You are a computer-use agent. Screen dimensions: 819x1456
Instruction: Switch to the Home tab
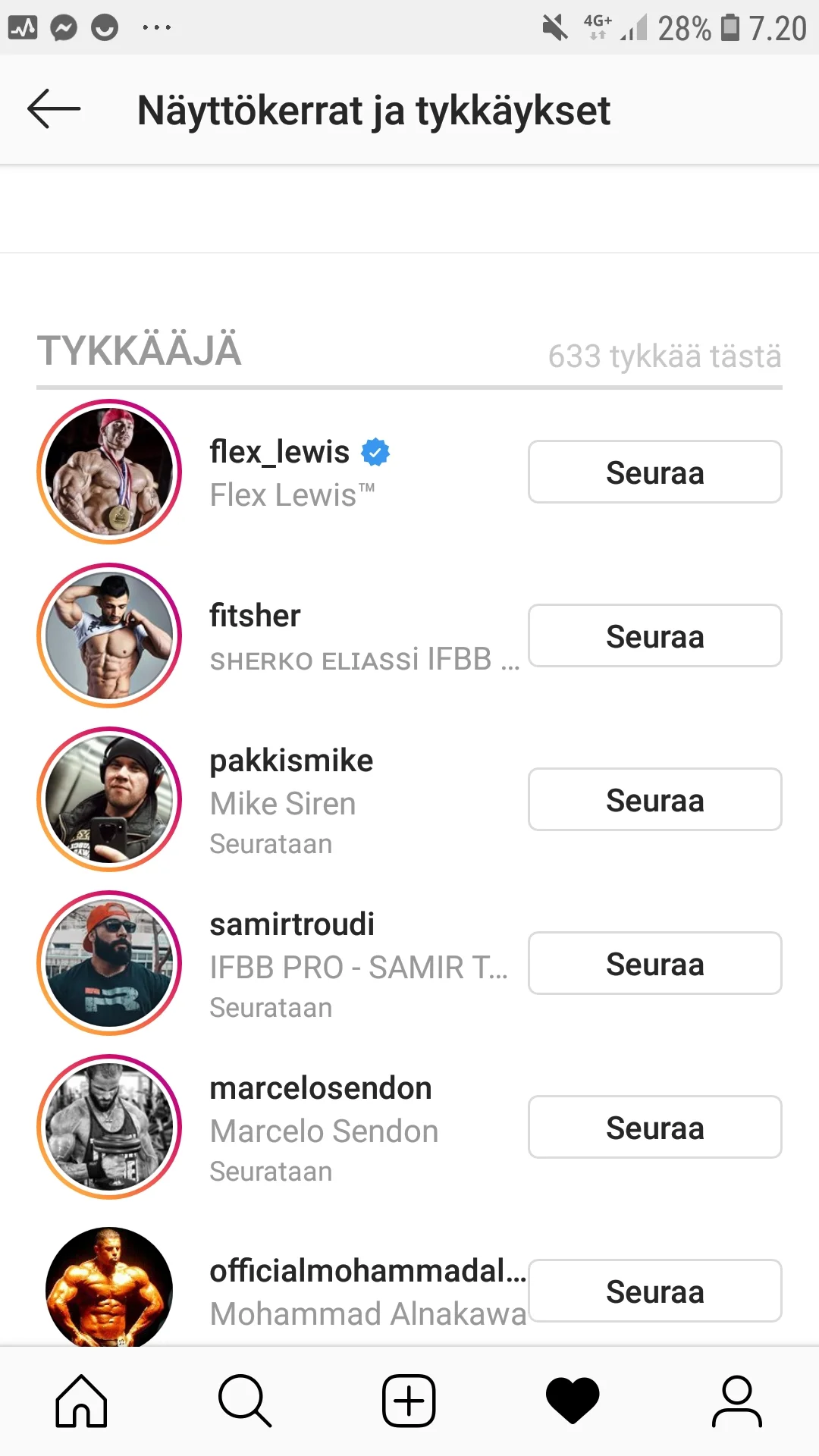tap(81, 1401)
